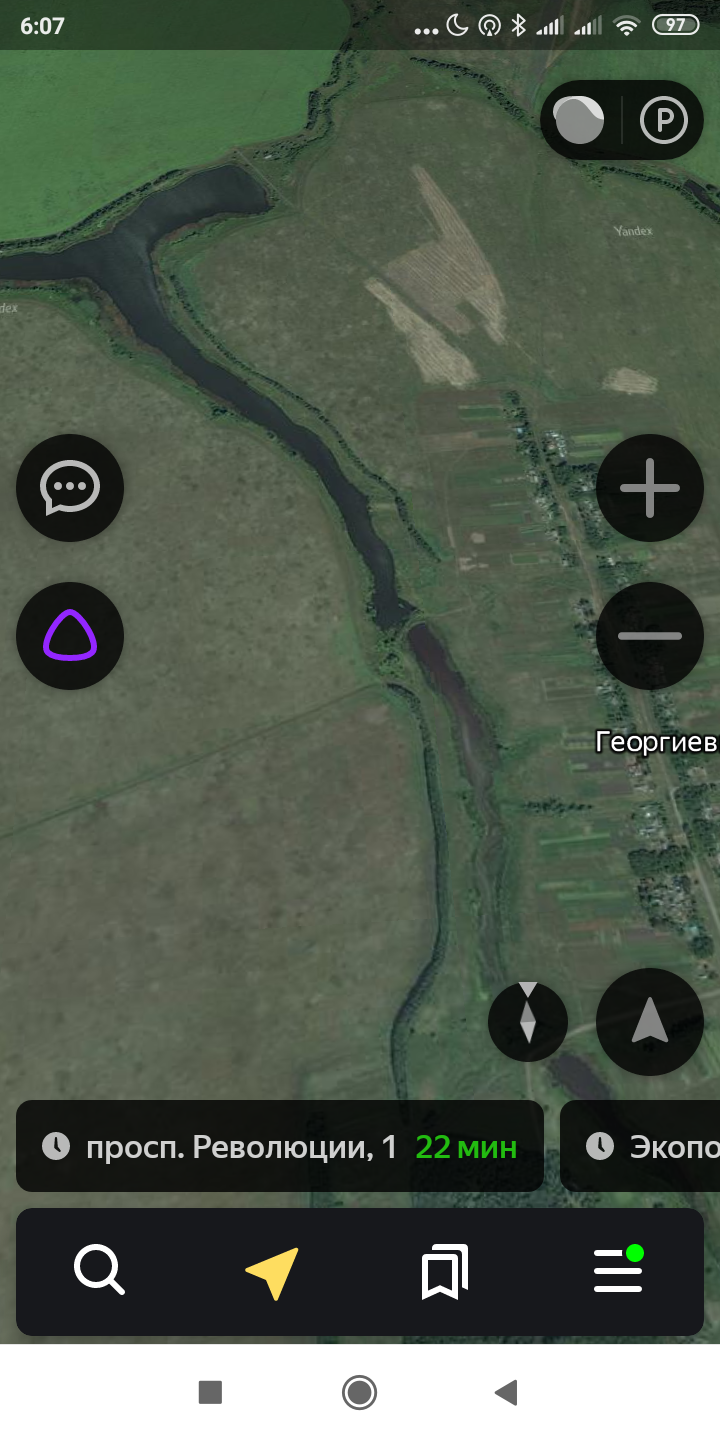Zoom in the map with plus
The width and height of the screenshot is (720, 1440).
(650, 488)
